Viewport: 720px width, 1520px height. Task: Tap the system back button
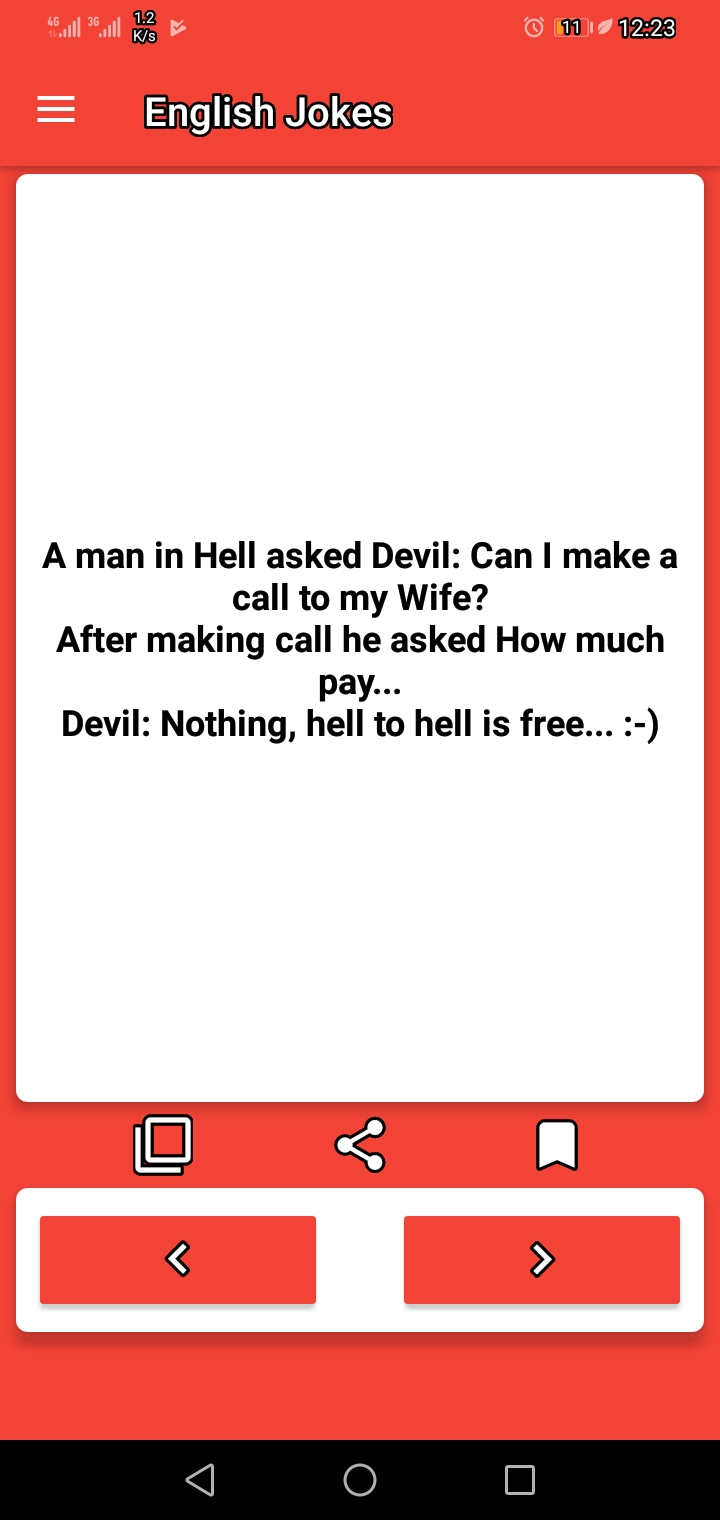[200, 1479]
